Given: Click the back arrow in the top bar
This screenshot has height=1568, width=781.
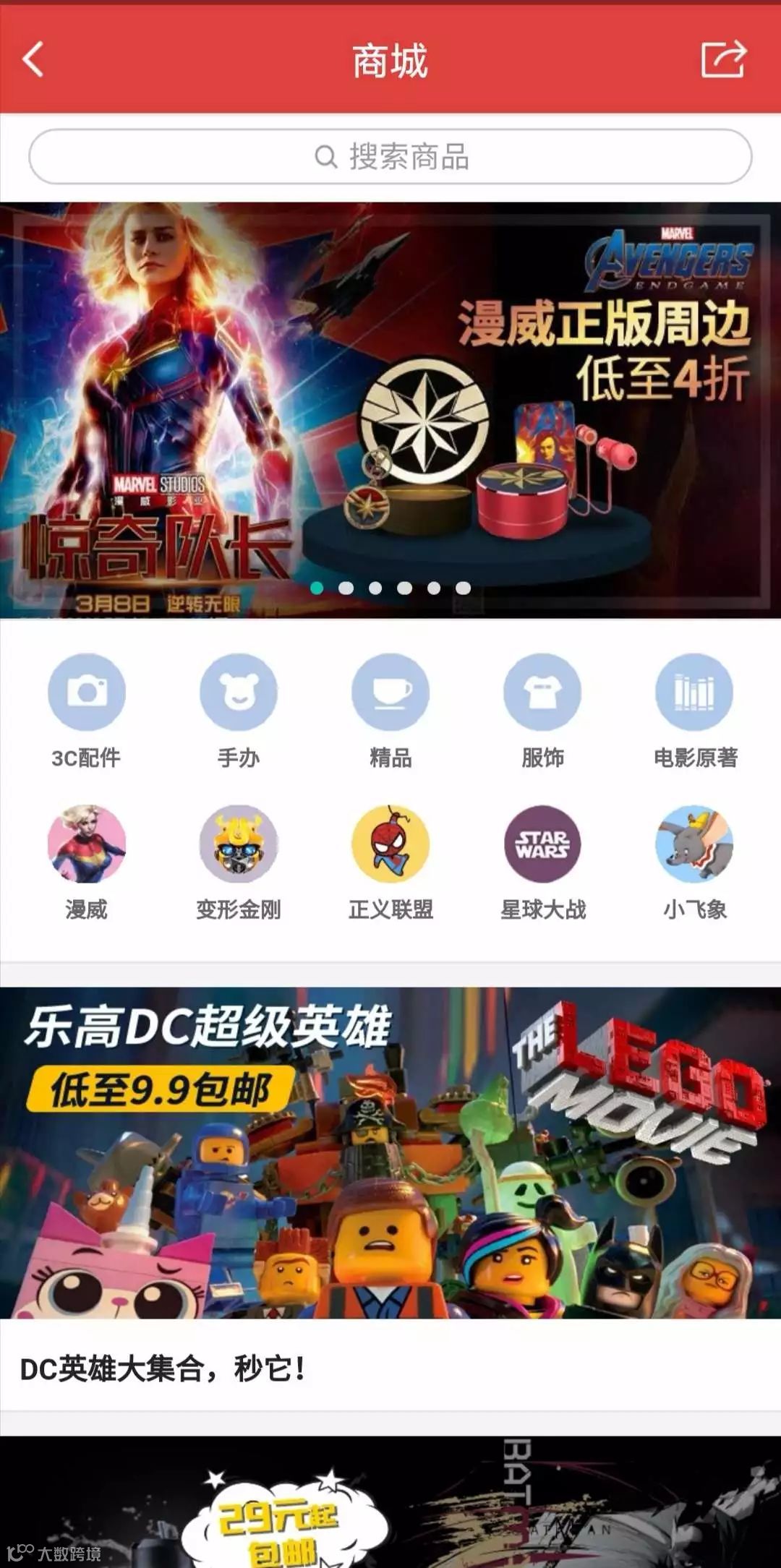Looking at the screenshot, I should click(x=33, y=61).
